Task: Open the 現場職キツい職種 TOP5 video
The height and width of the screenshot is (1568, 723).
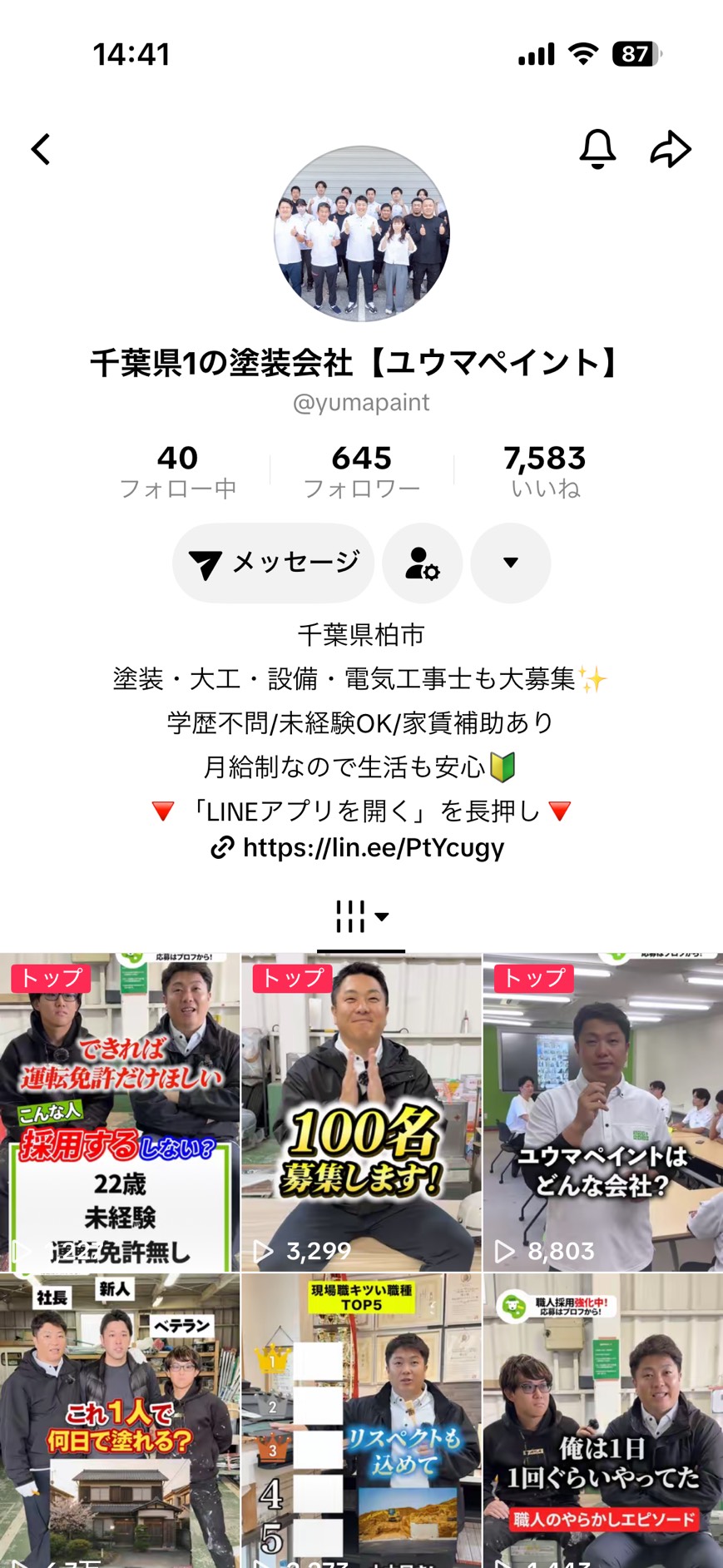Action: [361, 1420]
